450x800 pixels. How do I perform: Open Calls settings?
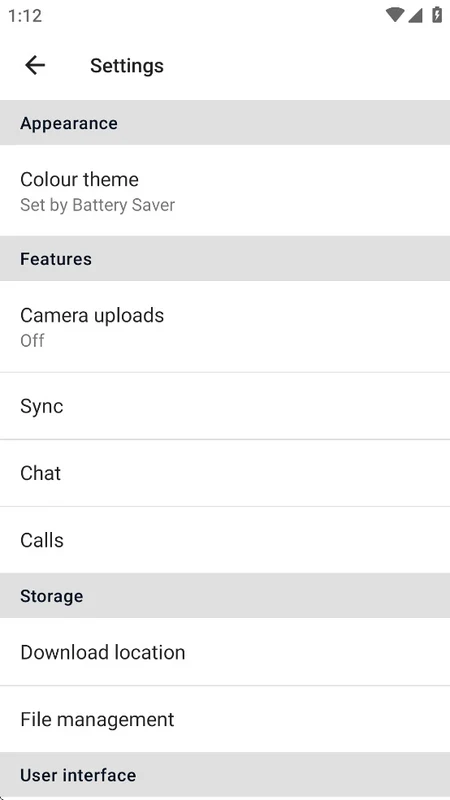pos(225,540)
